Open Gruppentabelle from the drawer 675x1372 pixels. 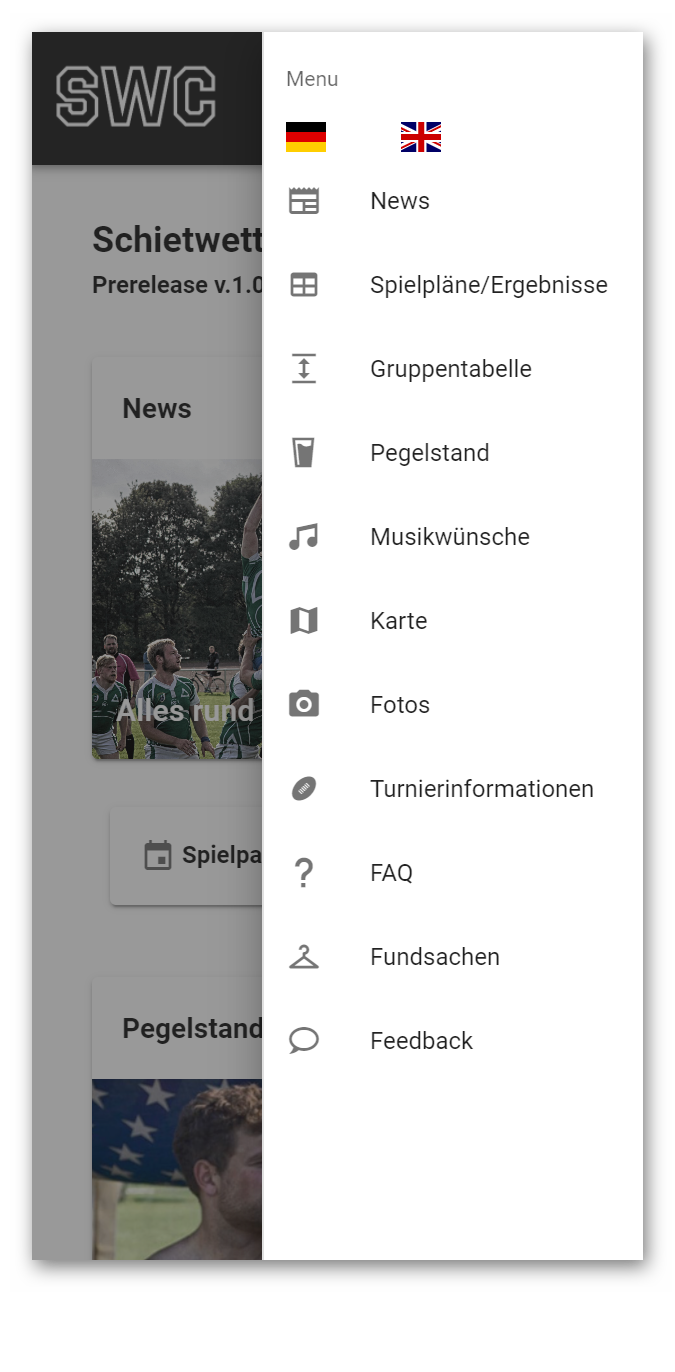pos(450,369)
